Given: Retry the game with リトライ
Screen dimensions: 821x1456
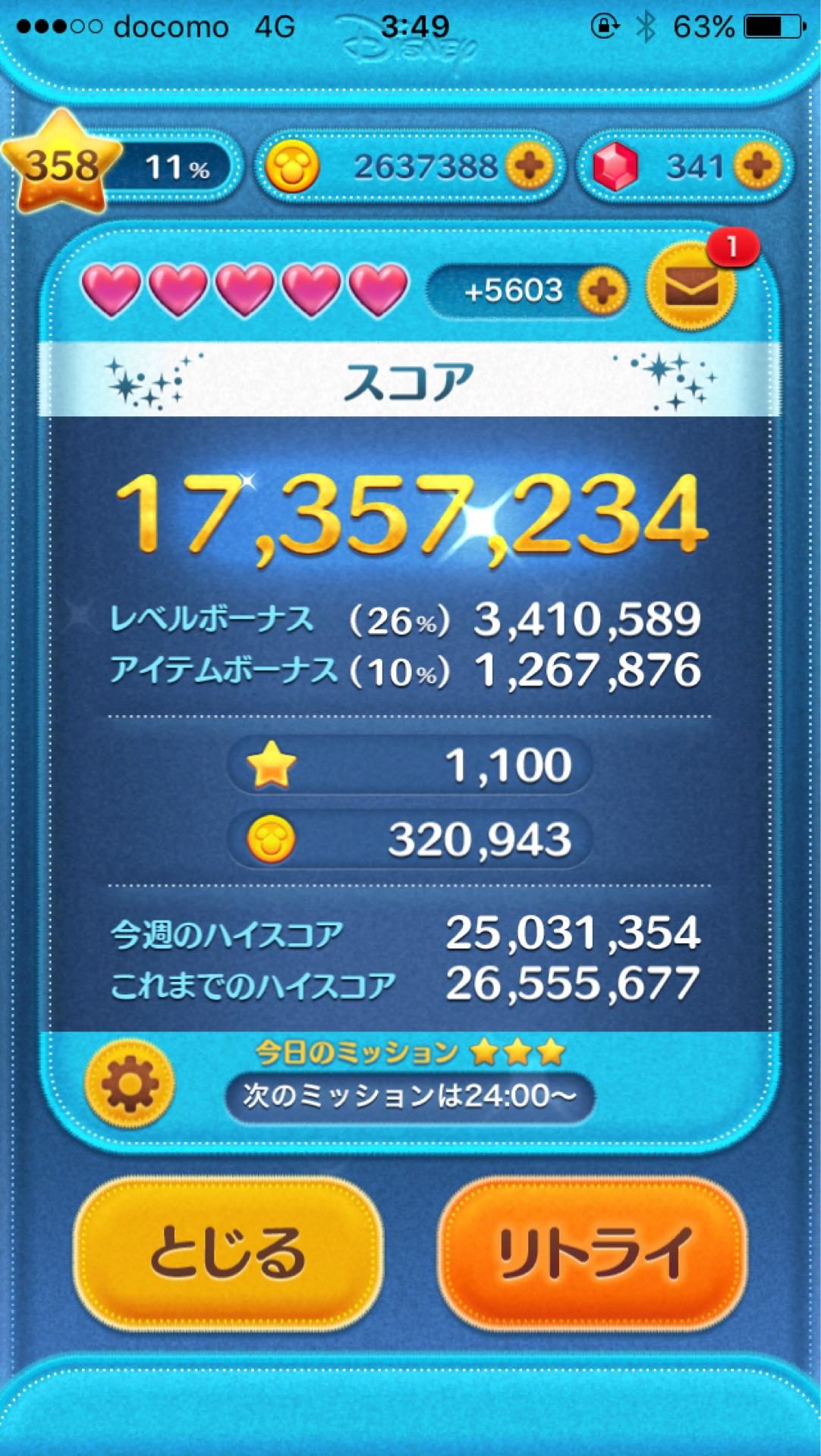Looking at the screenshot, I should [593, 1253].
